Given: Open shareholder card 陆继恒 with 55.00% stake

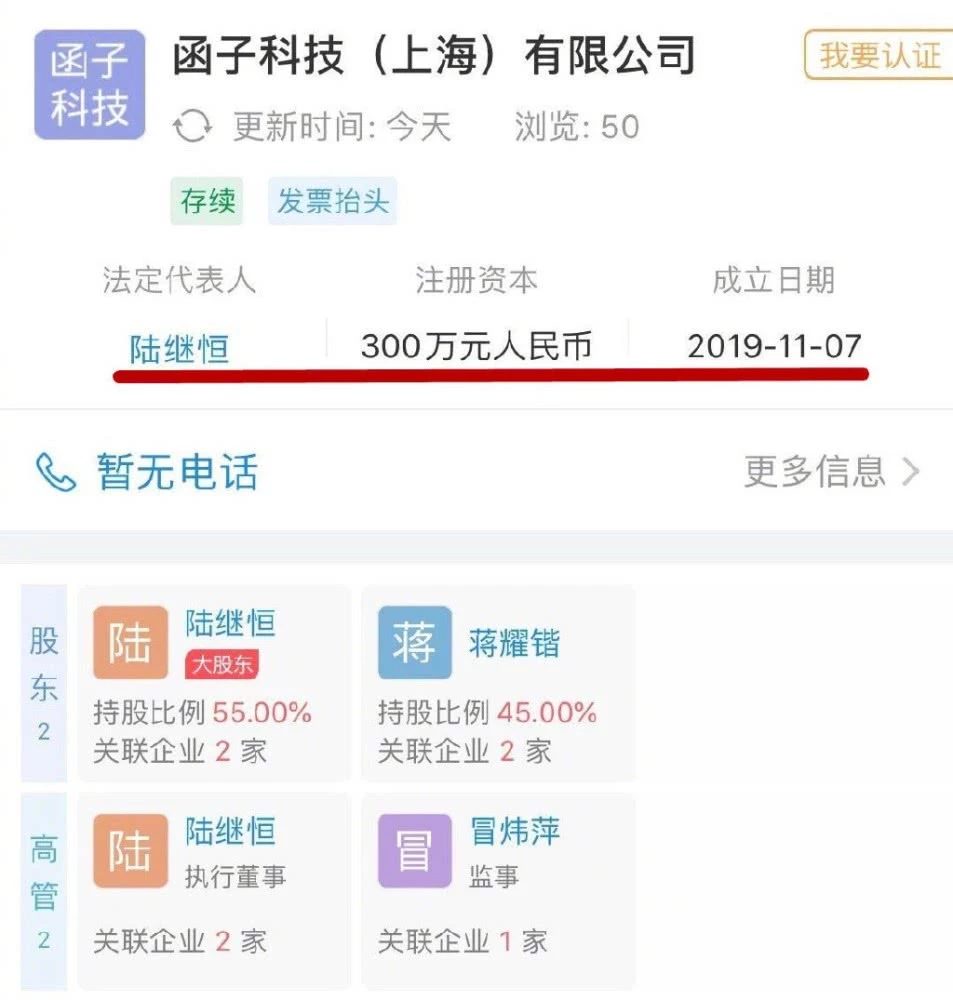Looking at the screenshot, I should [x=214, y=683].
